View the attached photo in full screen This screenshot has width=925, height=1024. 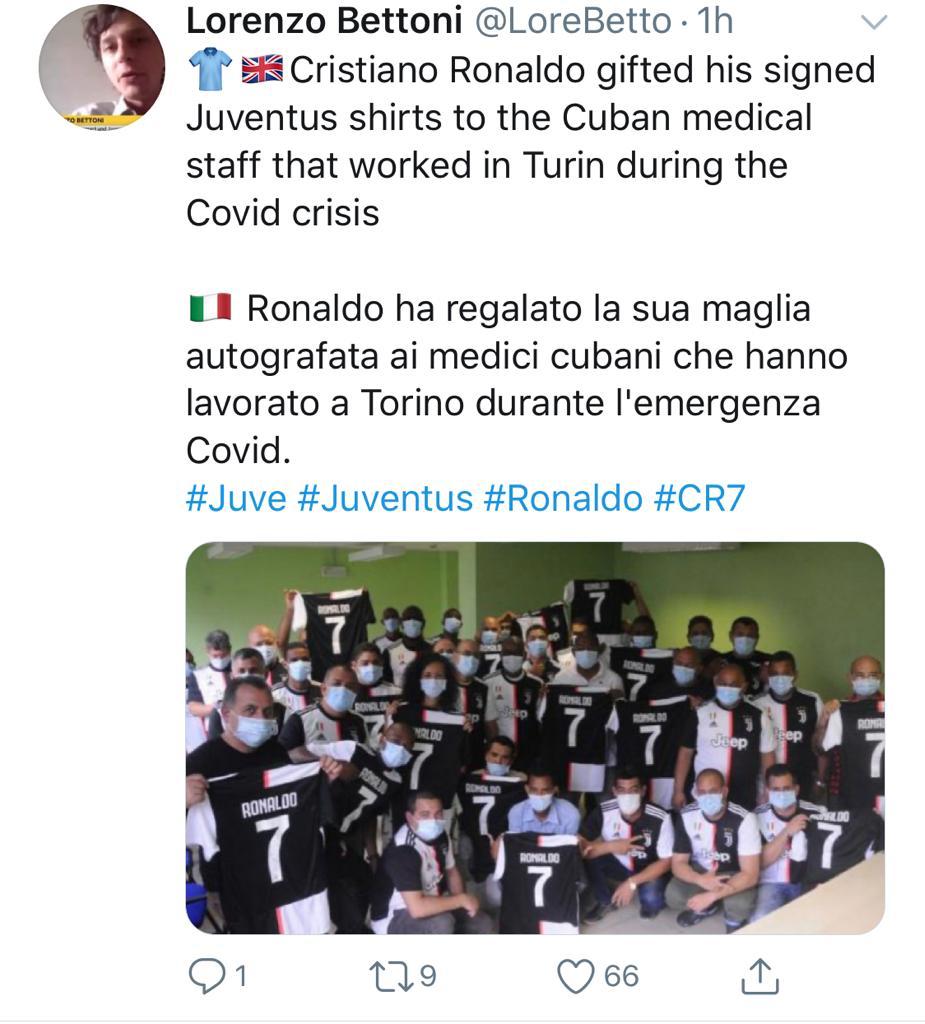[535, 738]
